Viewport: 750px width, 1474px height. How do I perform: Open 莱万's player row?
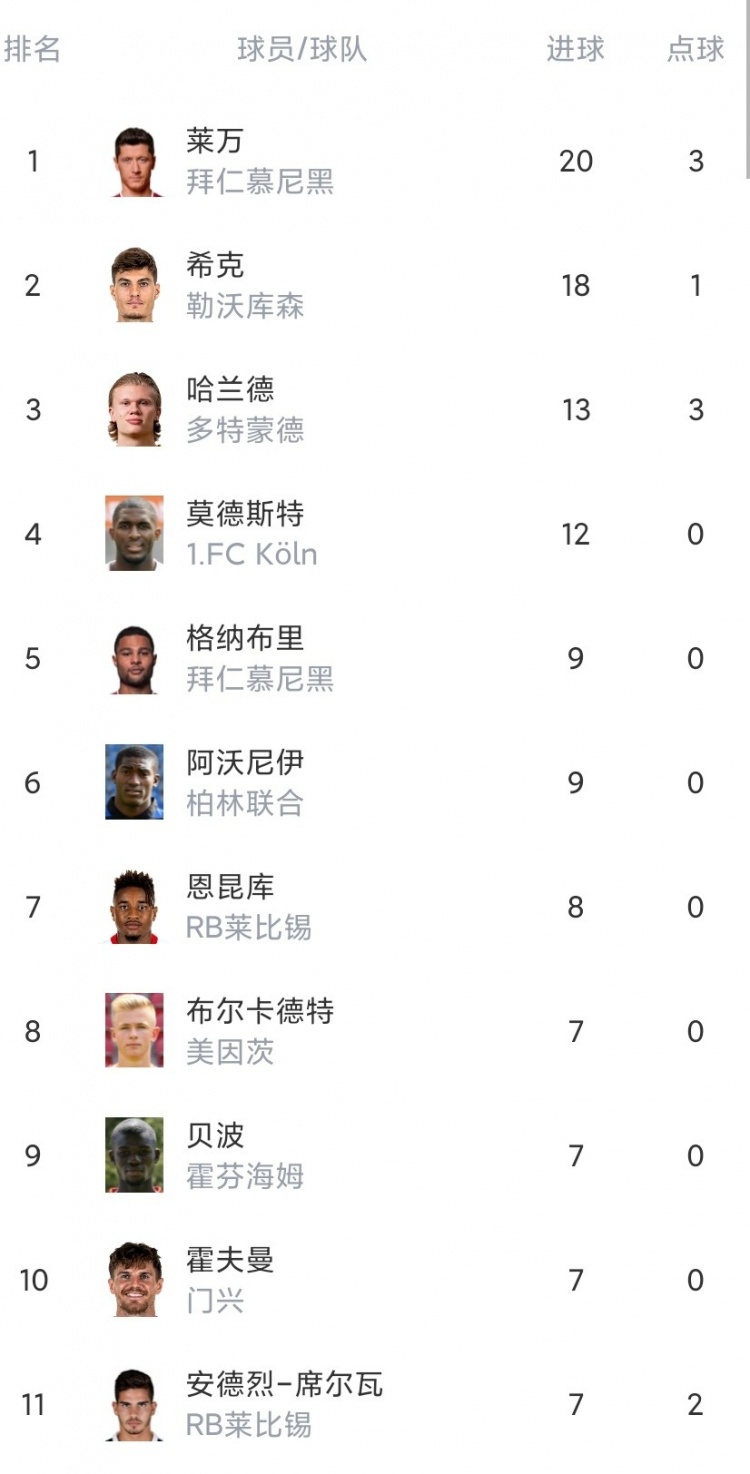click(375, 161)
